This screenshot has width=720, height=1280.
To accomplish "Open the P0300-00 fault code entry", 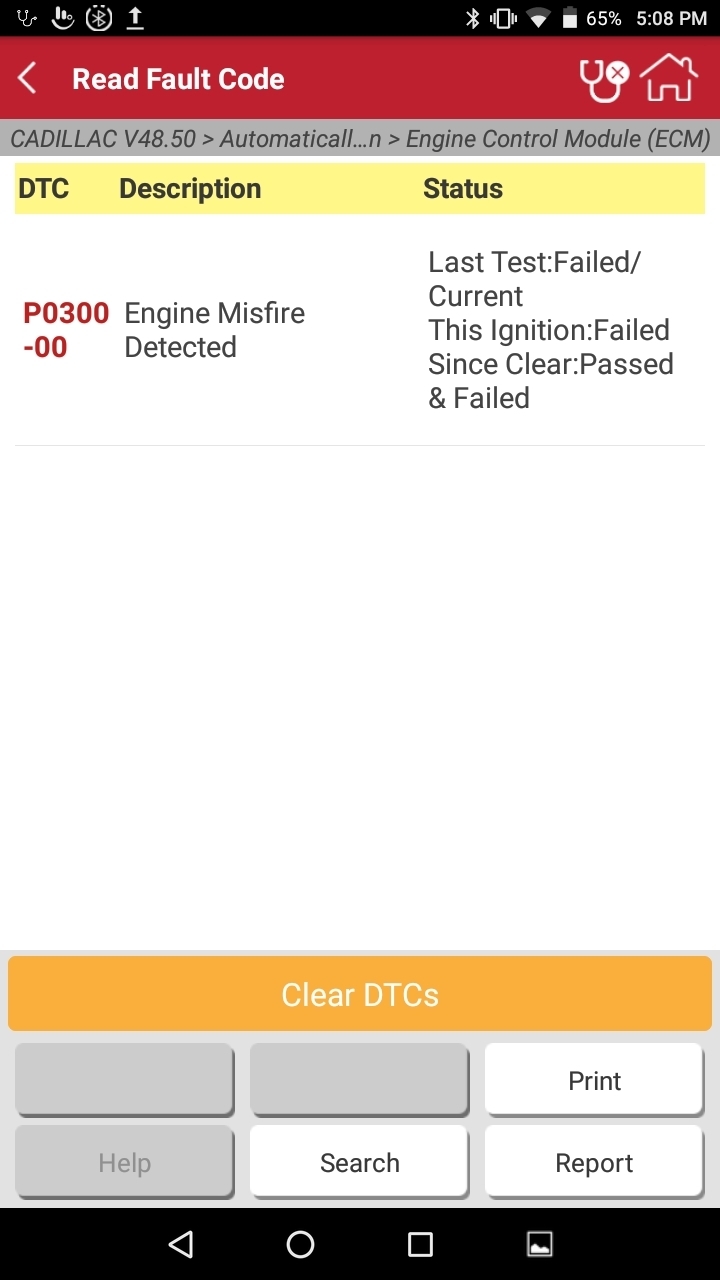I will [x=66, y=330].
